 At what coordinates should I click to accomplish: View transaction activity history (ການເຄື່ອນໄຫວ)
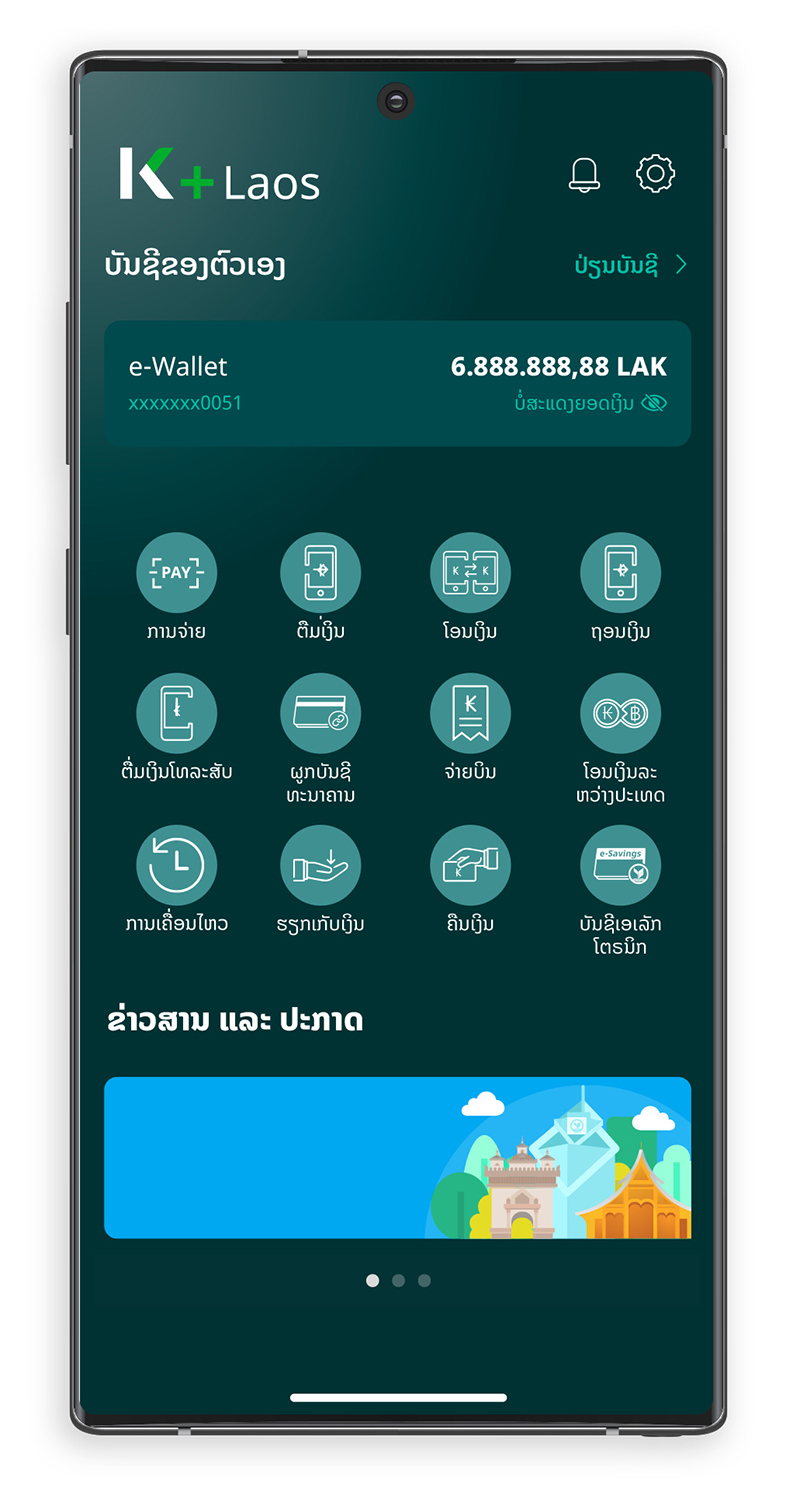coord(176,865)
